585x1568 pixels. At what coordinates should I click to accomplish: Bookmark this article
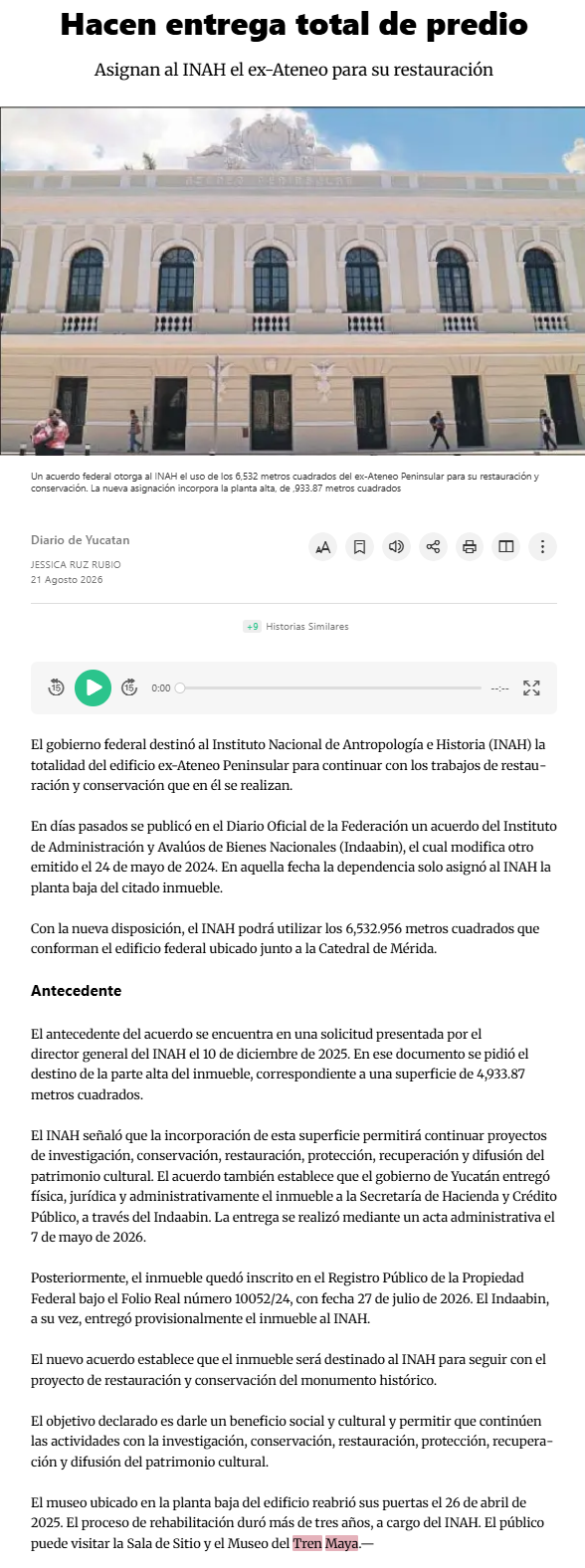pyautogui.click(x=359, y=546)
